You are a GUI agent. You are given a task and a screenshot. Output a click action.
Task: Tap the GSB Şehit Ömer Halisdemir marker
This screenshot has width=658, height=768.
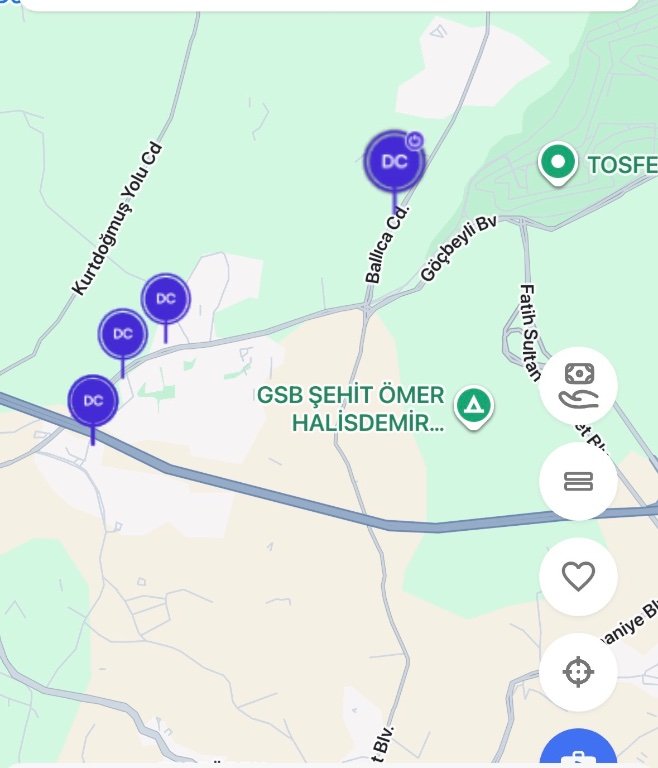click(473, 406)
